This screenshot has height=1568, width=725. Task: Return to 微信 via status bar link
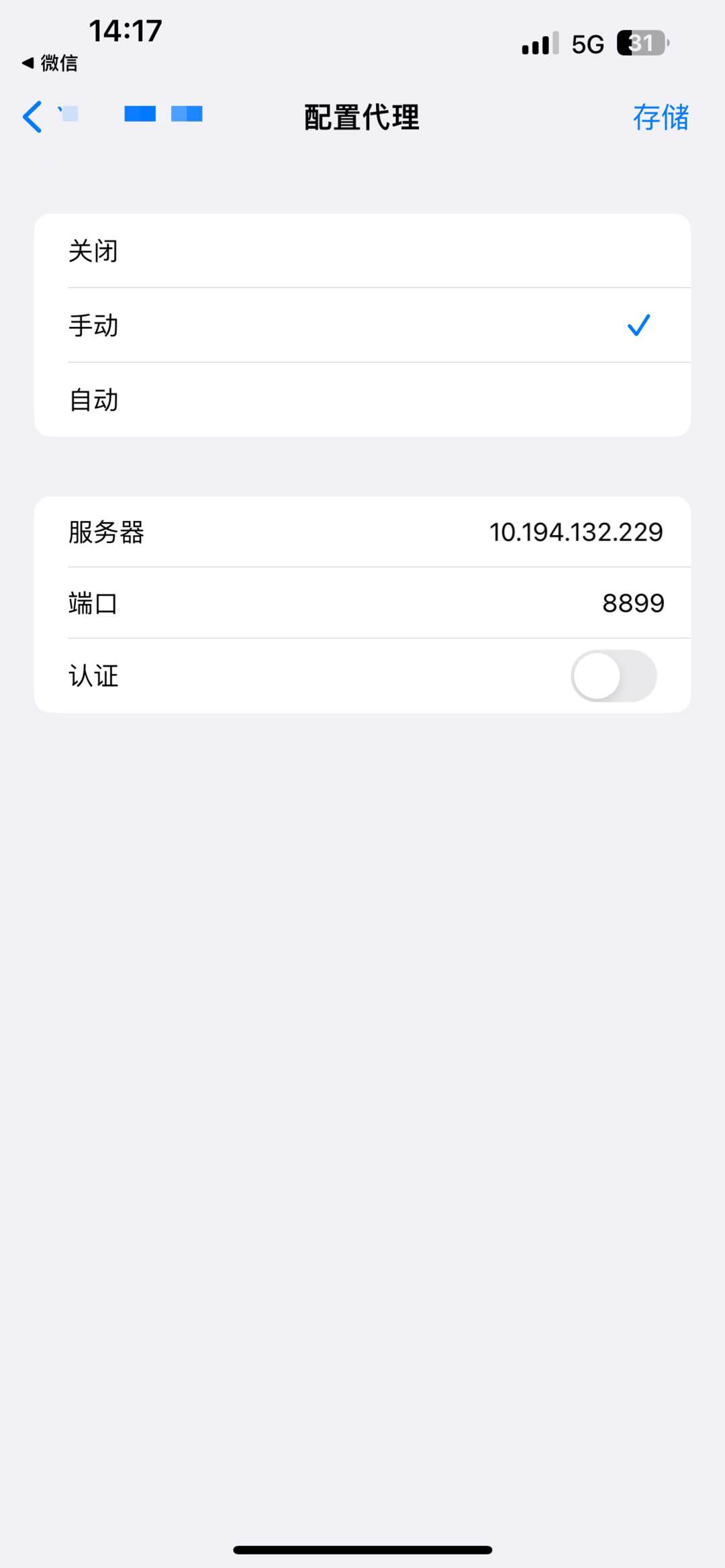click(50, 63)
